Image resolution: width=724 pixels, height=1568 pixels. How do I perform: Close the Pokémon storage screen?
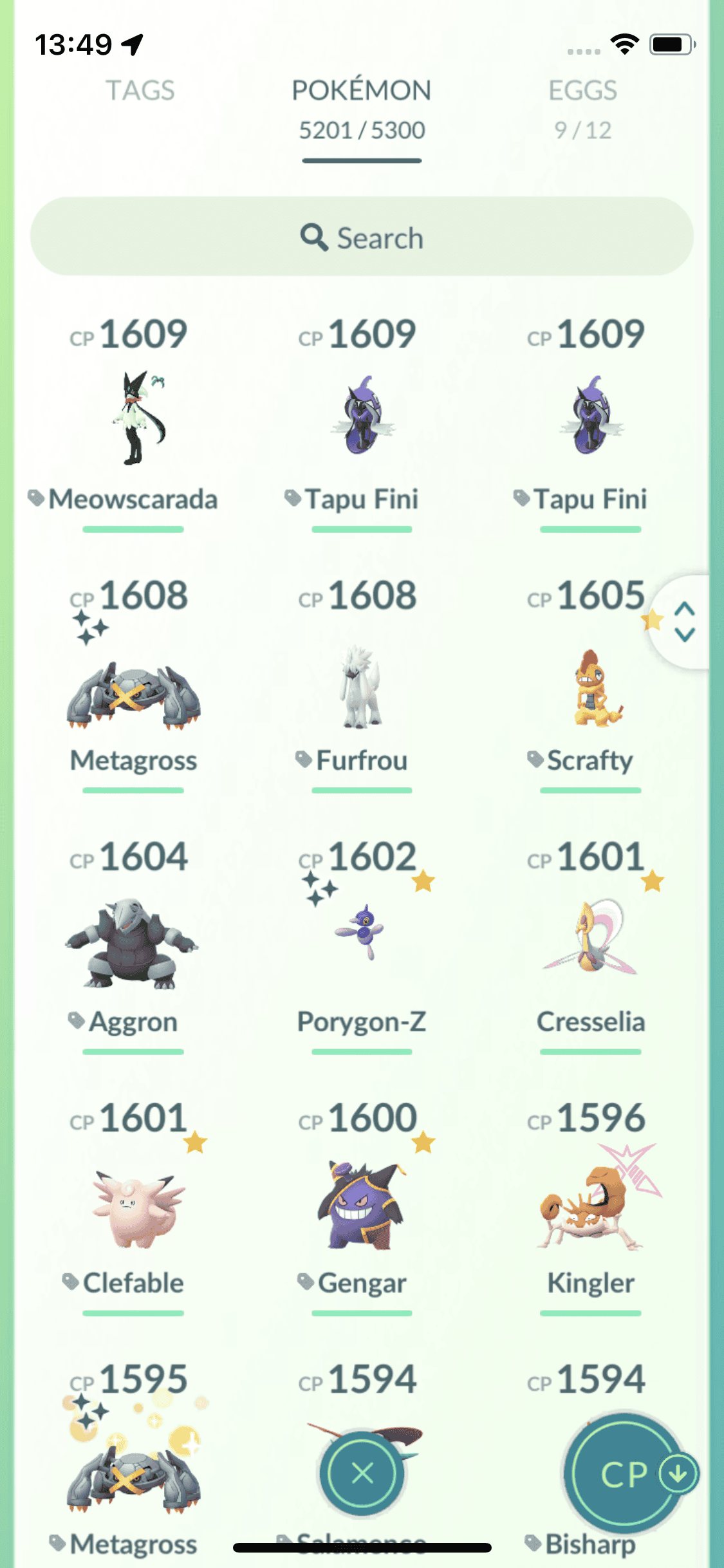[x=362, y=1473]
